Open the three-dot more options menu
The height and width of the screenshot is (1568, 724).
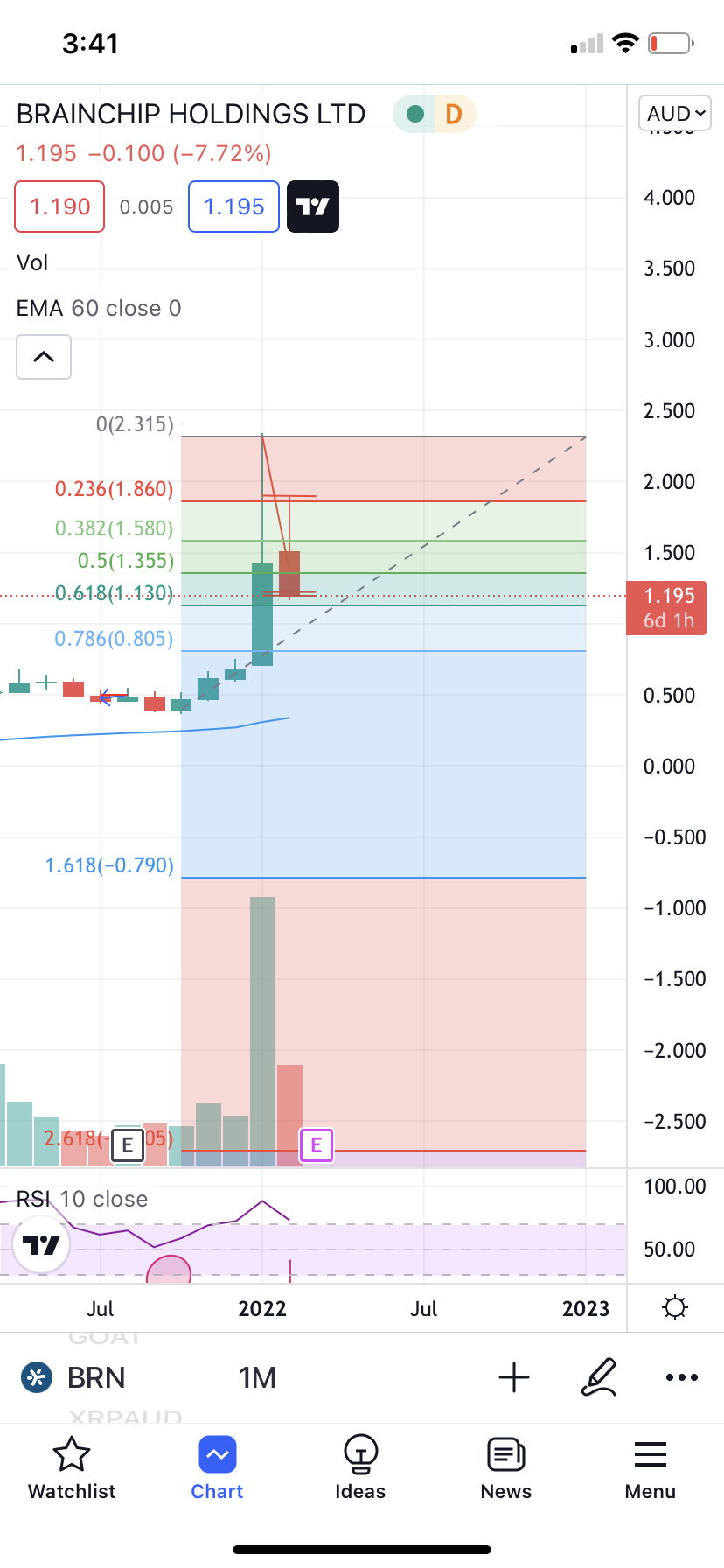pos(682,1377)
